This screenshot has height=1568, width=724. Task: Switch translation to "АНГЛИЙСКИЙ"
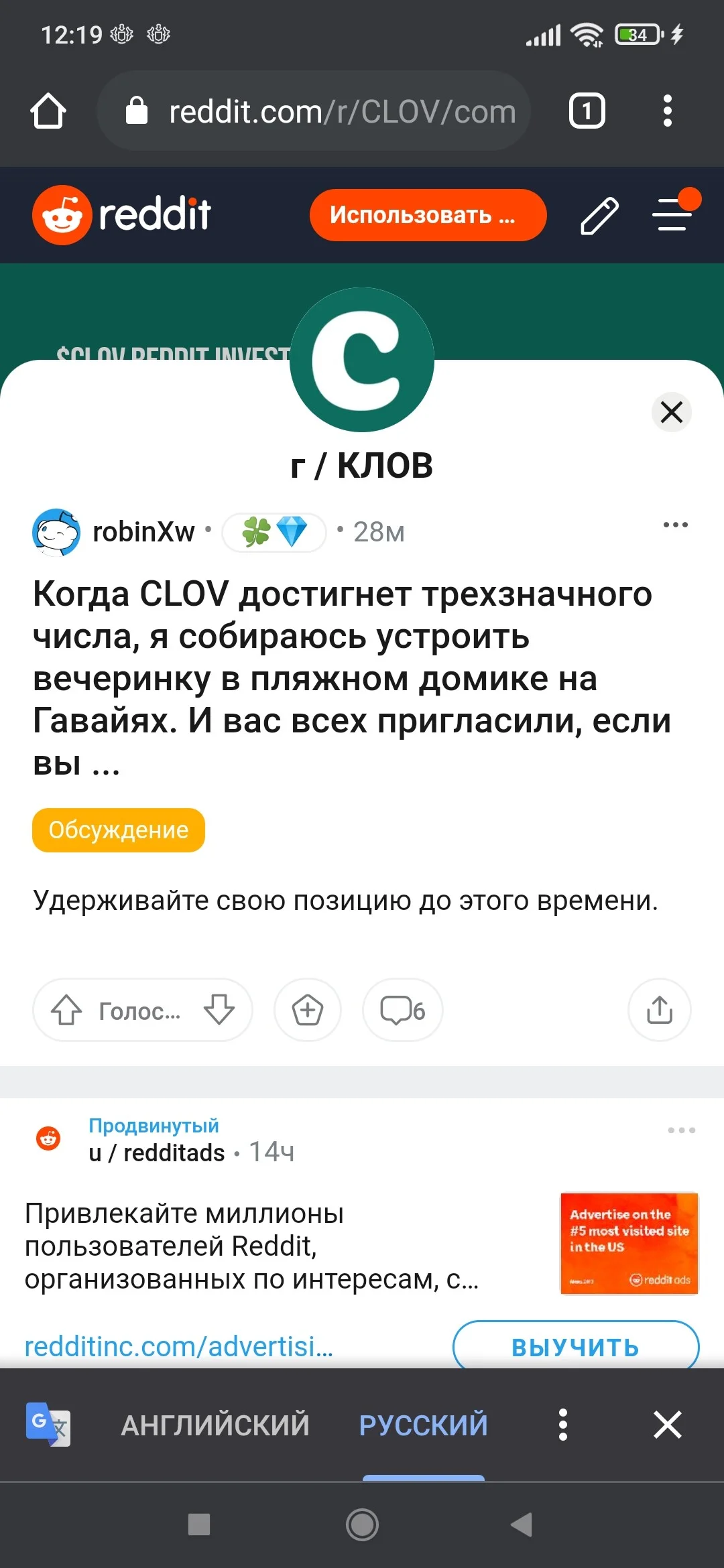point(215,1425)
